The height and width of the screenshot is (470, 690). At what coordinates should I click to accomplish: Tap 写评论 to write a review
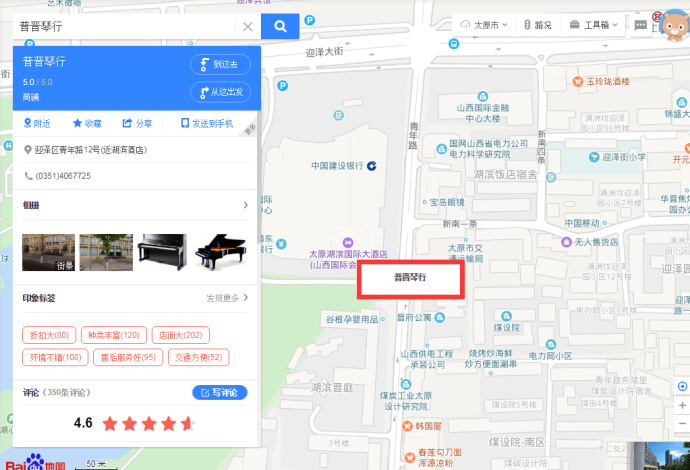(219, 392)
